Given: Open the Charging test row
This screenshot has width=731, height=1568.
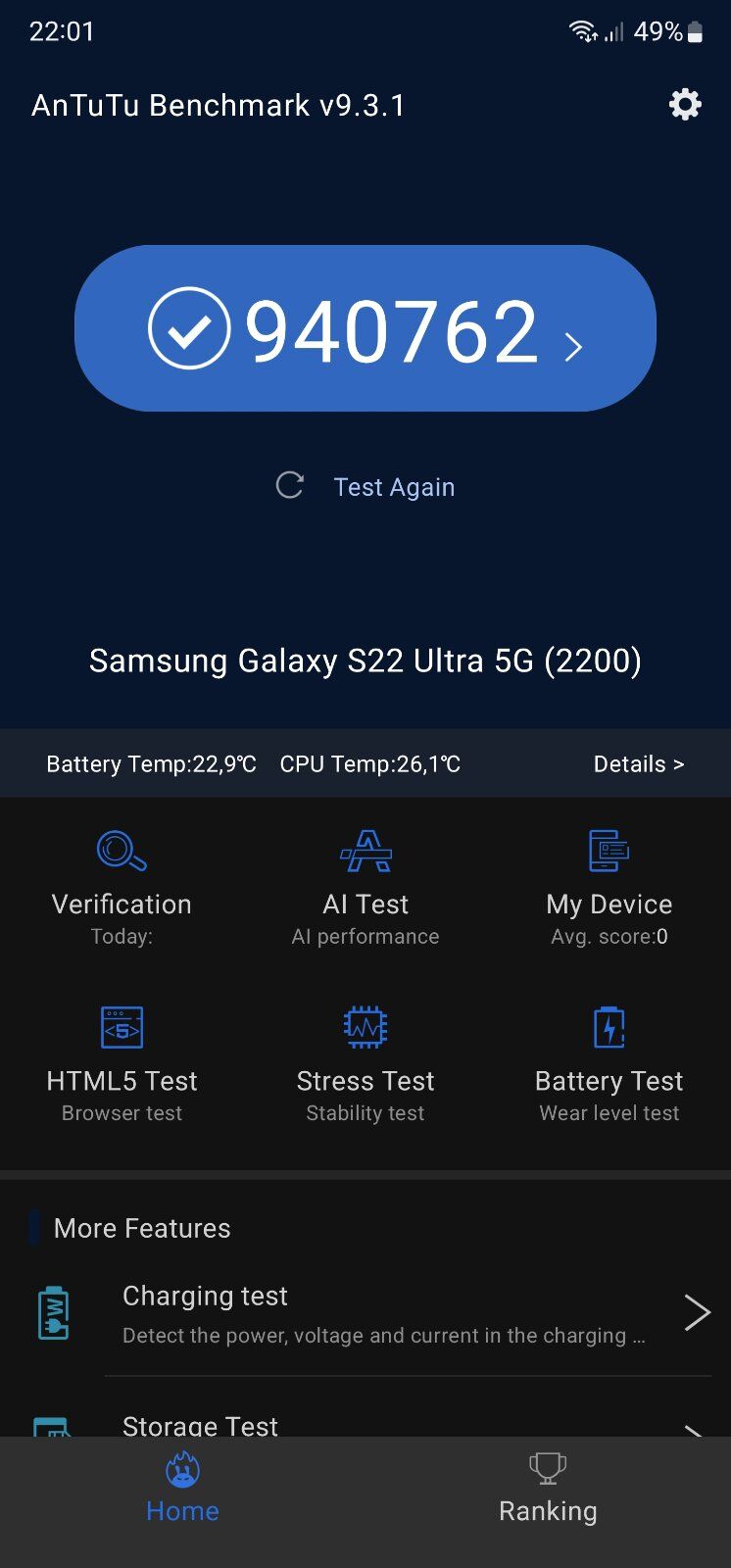Looking at the screenshot, I should tap(365, 1313).
